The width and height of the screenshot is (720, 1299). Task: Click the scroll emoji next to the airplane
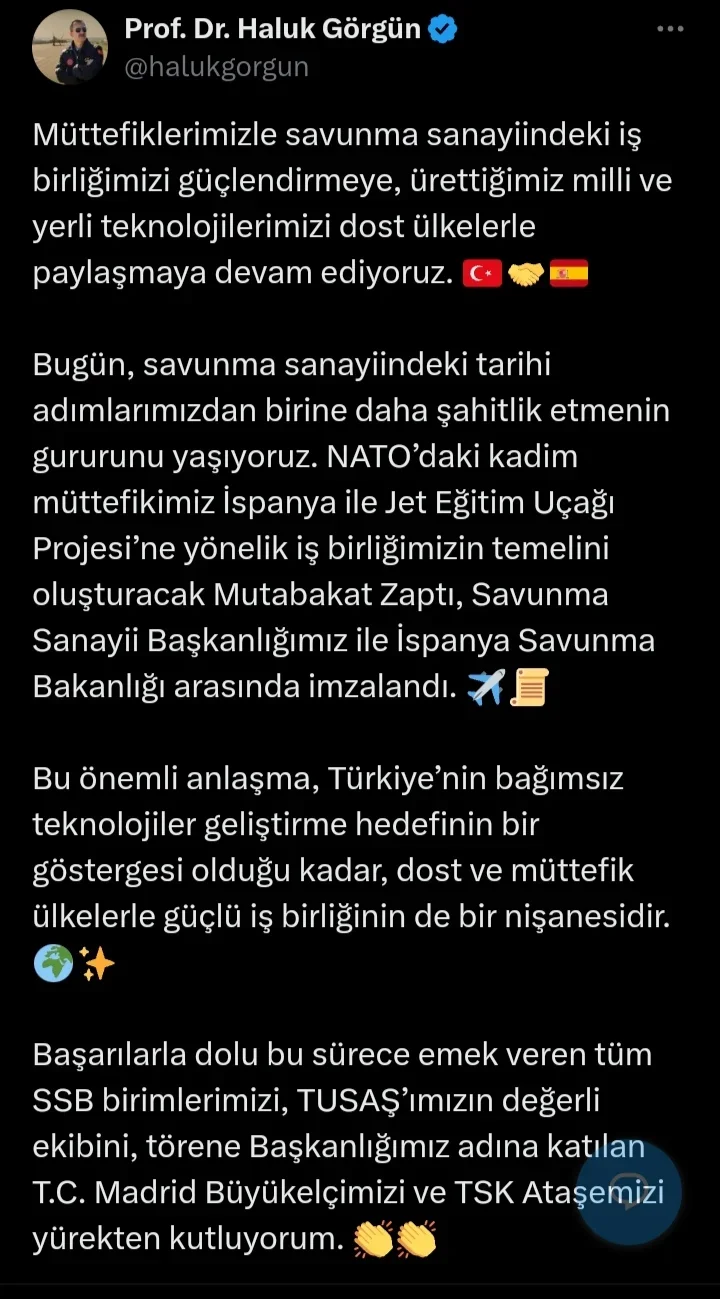(532, 687)
